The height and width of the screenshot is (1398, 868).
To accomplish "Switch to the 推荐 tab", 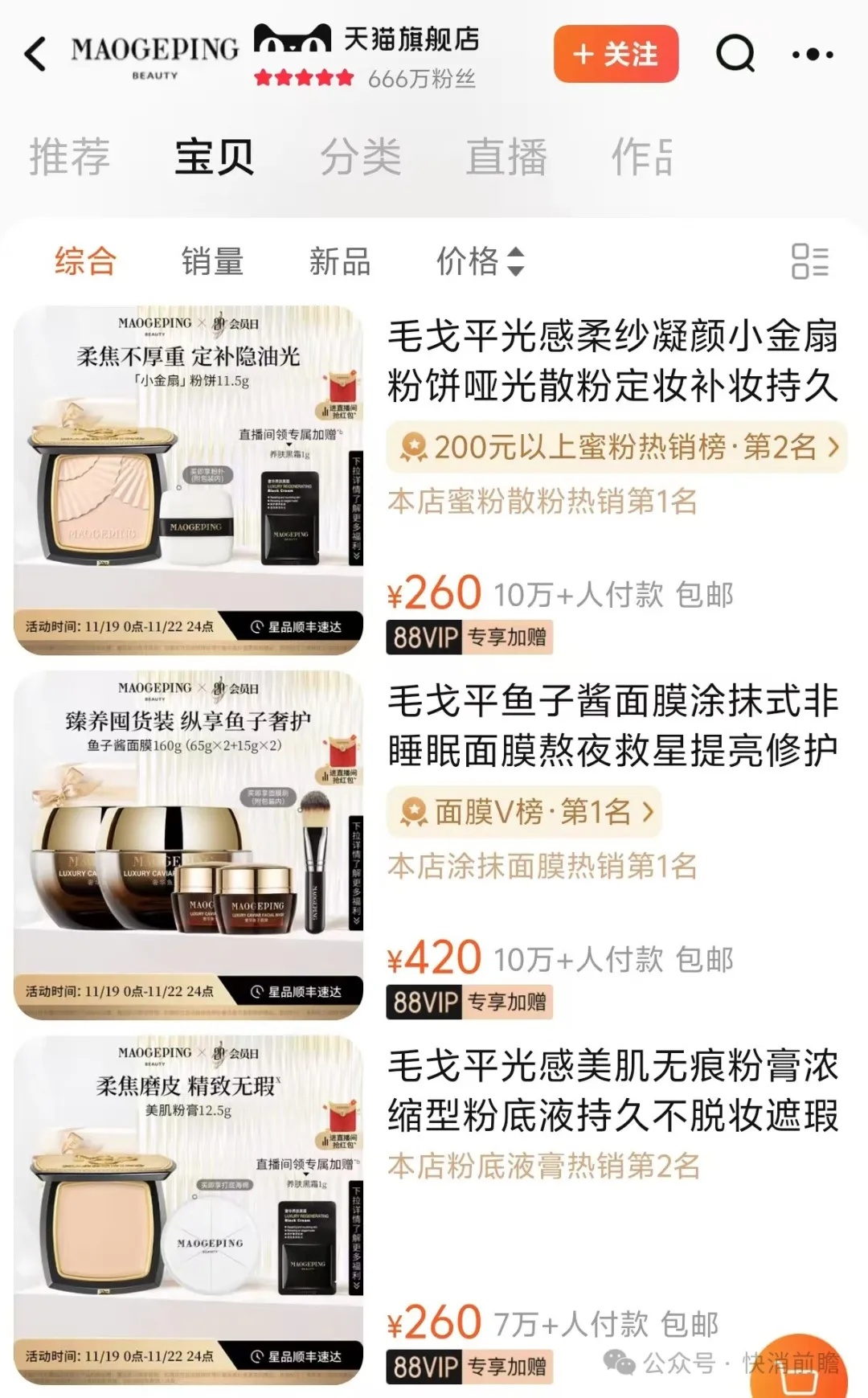I will click(70, 156).
